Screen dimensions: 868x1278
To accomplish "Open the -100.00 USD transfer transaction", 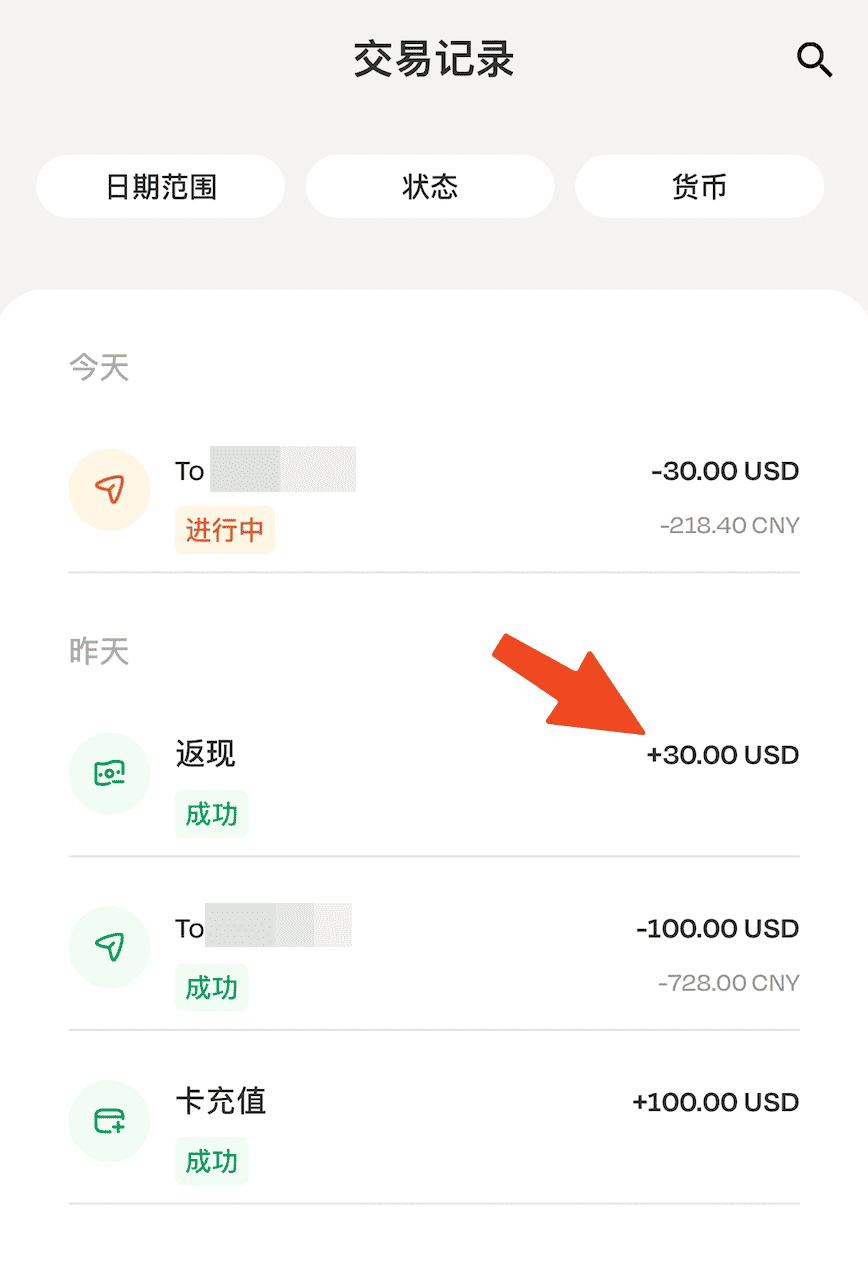I will point(433,947).
